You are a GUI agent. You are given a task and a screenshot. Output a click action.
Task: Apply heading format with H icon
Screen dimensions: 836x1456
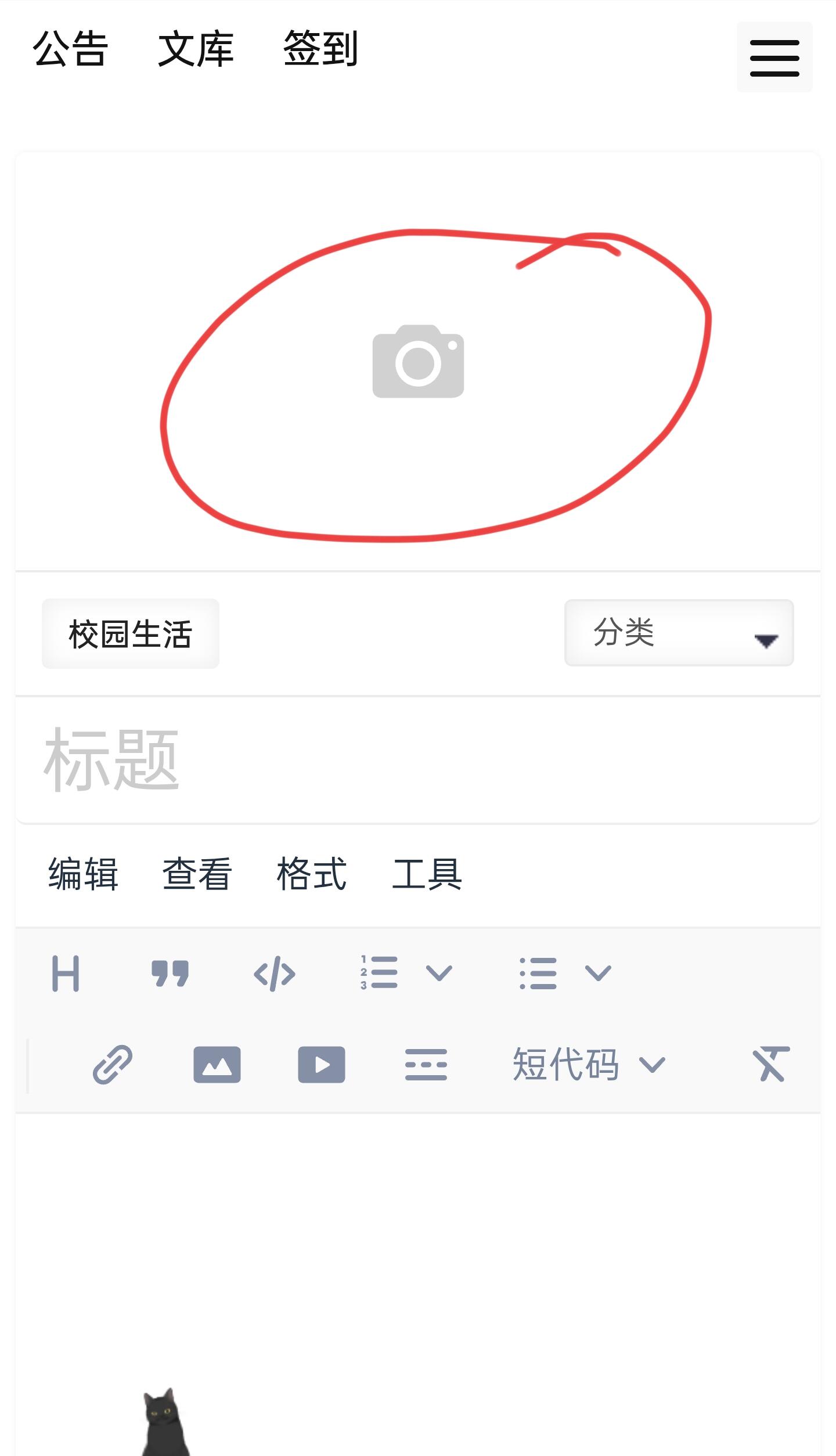pos(66,974)
